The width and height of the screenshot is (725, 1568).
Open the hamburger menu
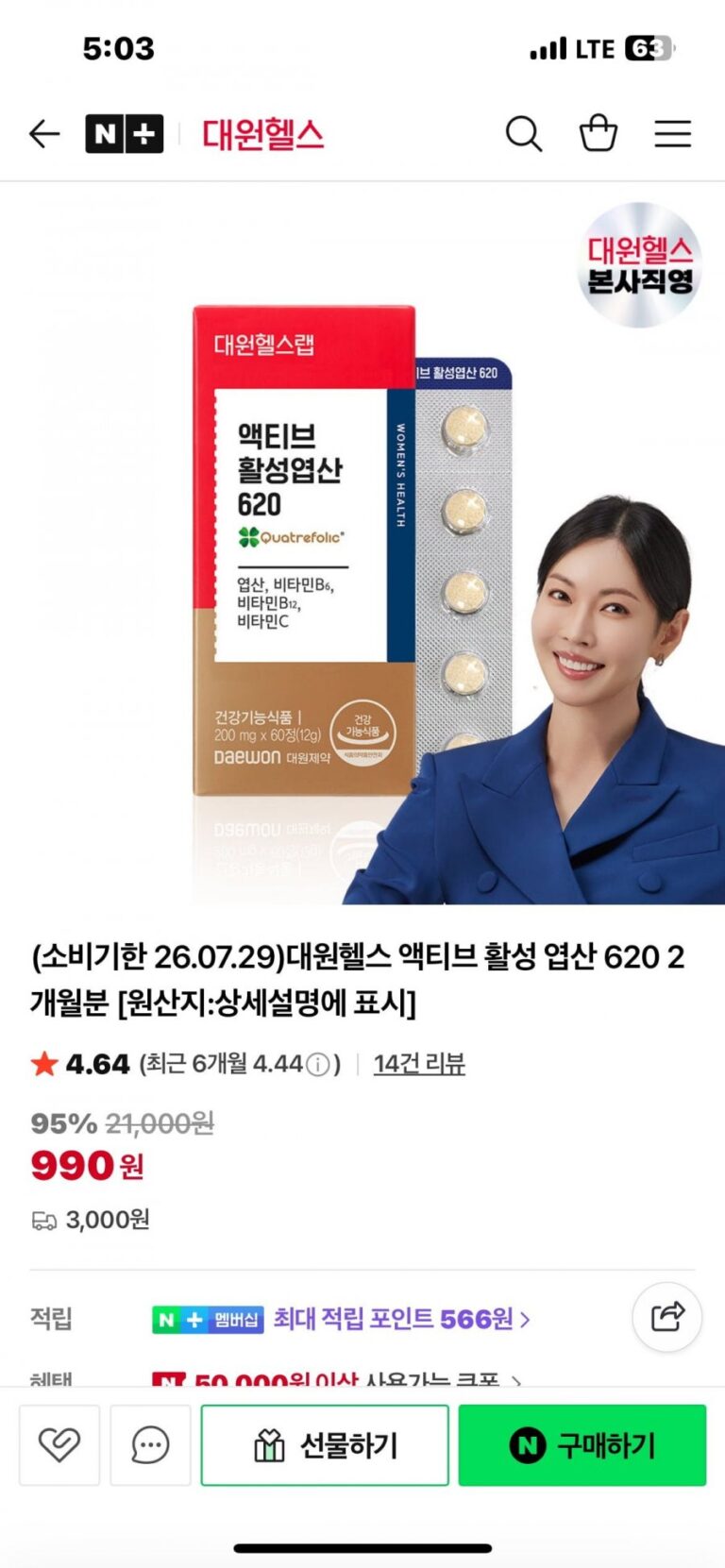click(x=672, y=134)
